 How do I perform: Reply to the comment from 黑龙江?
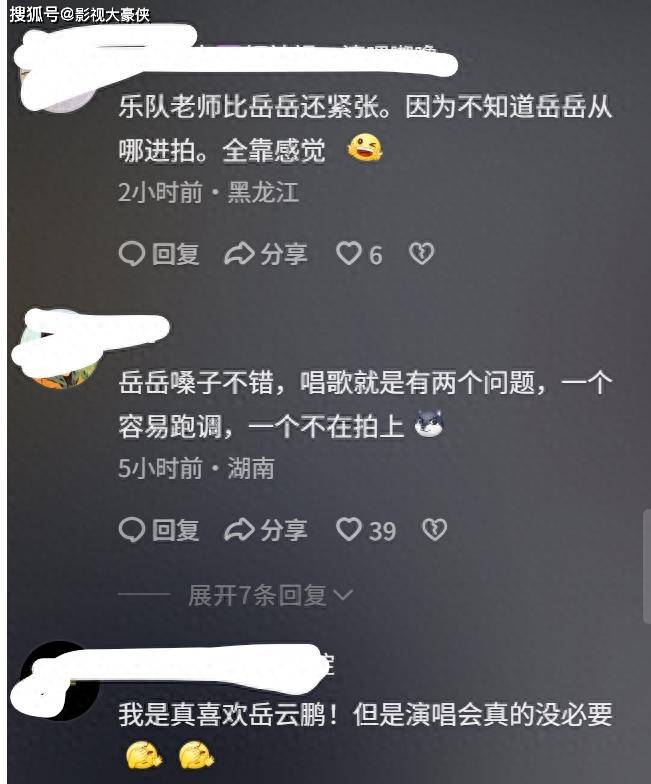pos(160,255)
